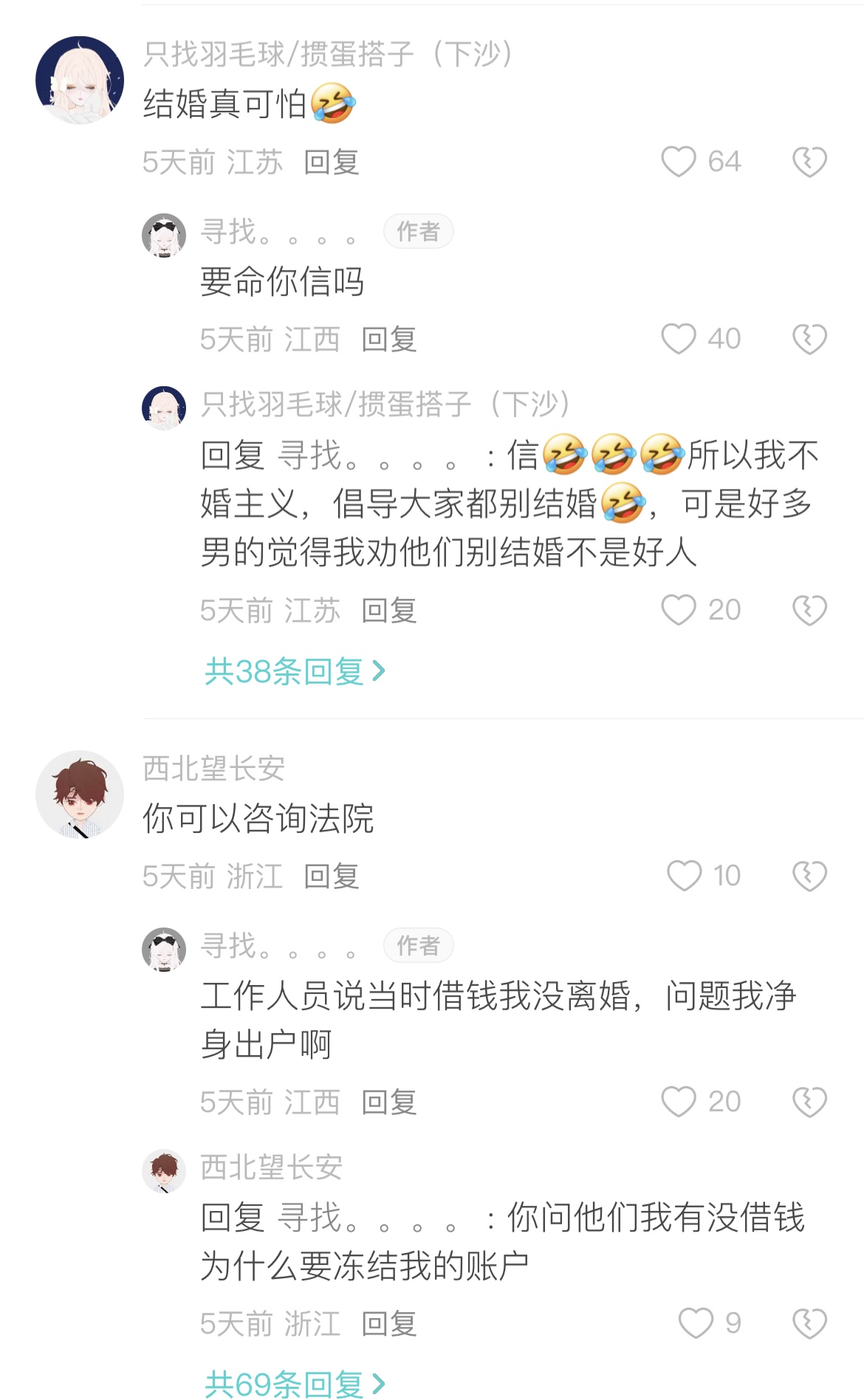This screenshot has width=864, height=1400.
Task: Expand all 69 replies
Action: (295, 1383)
